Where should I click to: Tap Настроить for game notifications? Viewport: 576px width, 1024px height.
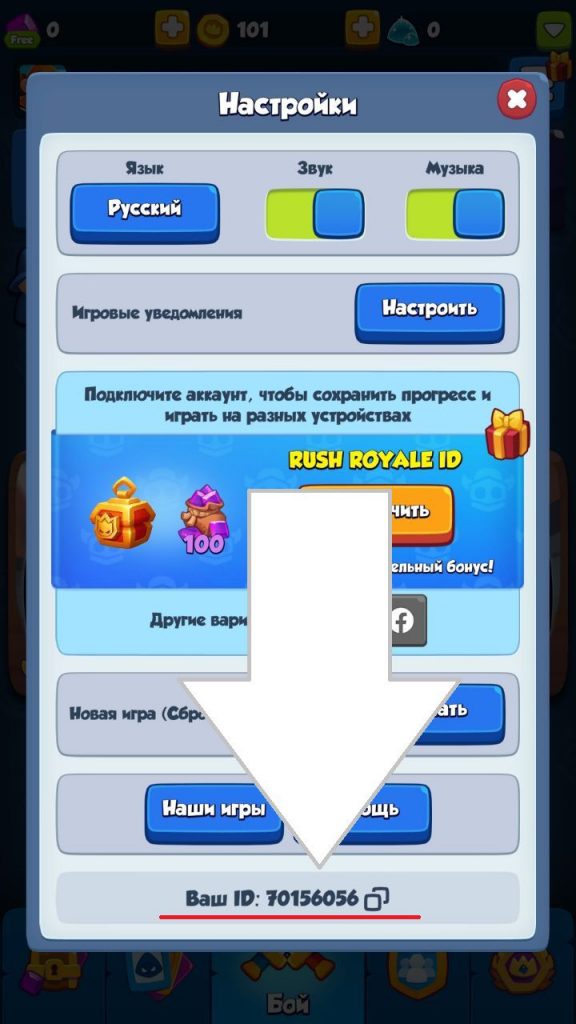click(430, 312)
